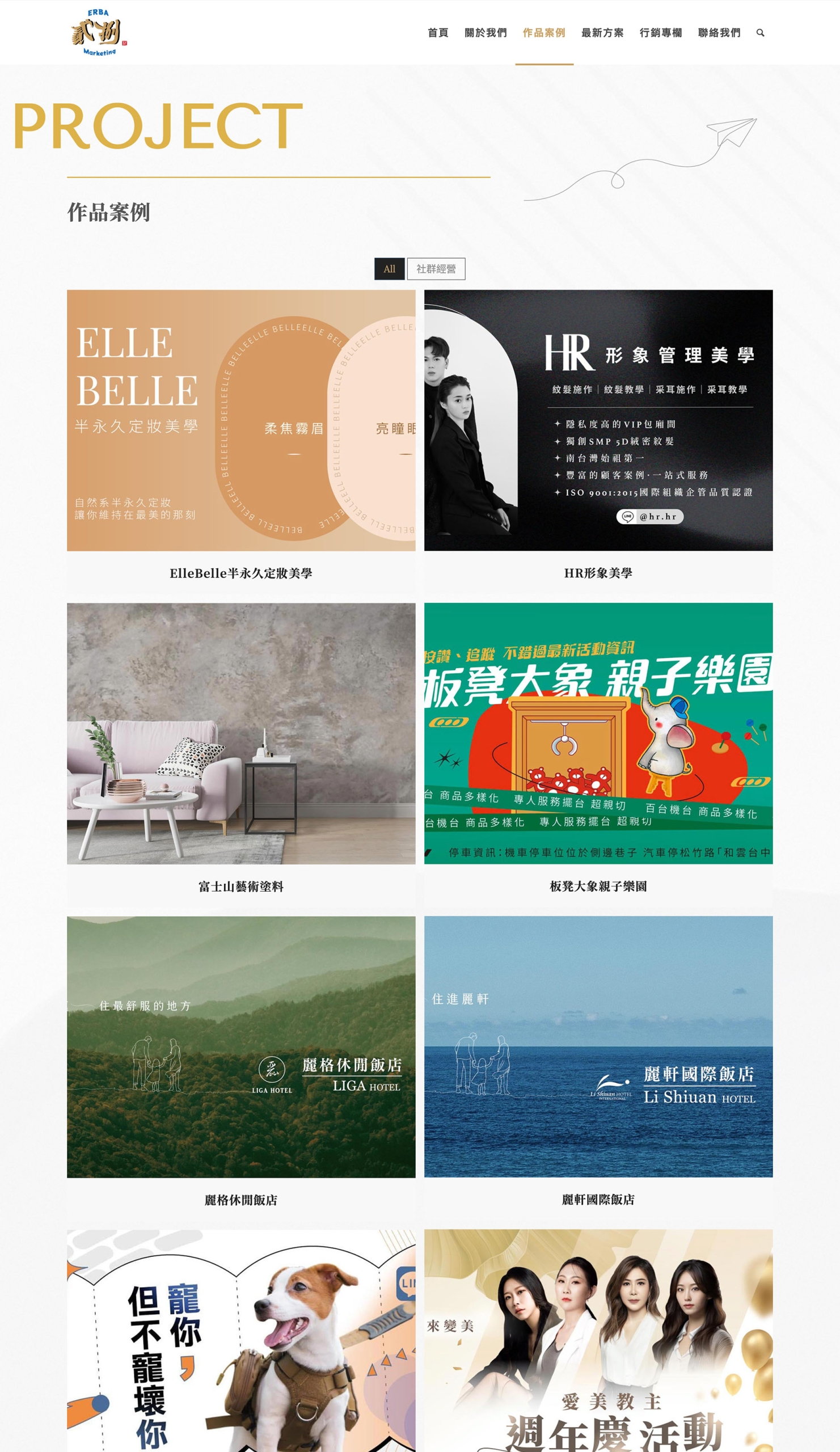Open the search magnifier icon
This screenshot has width=840, height=1452.
click(x=760, y=33)
